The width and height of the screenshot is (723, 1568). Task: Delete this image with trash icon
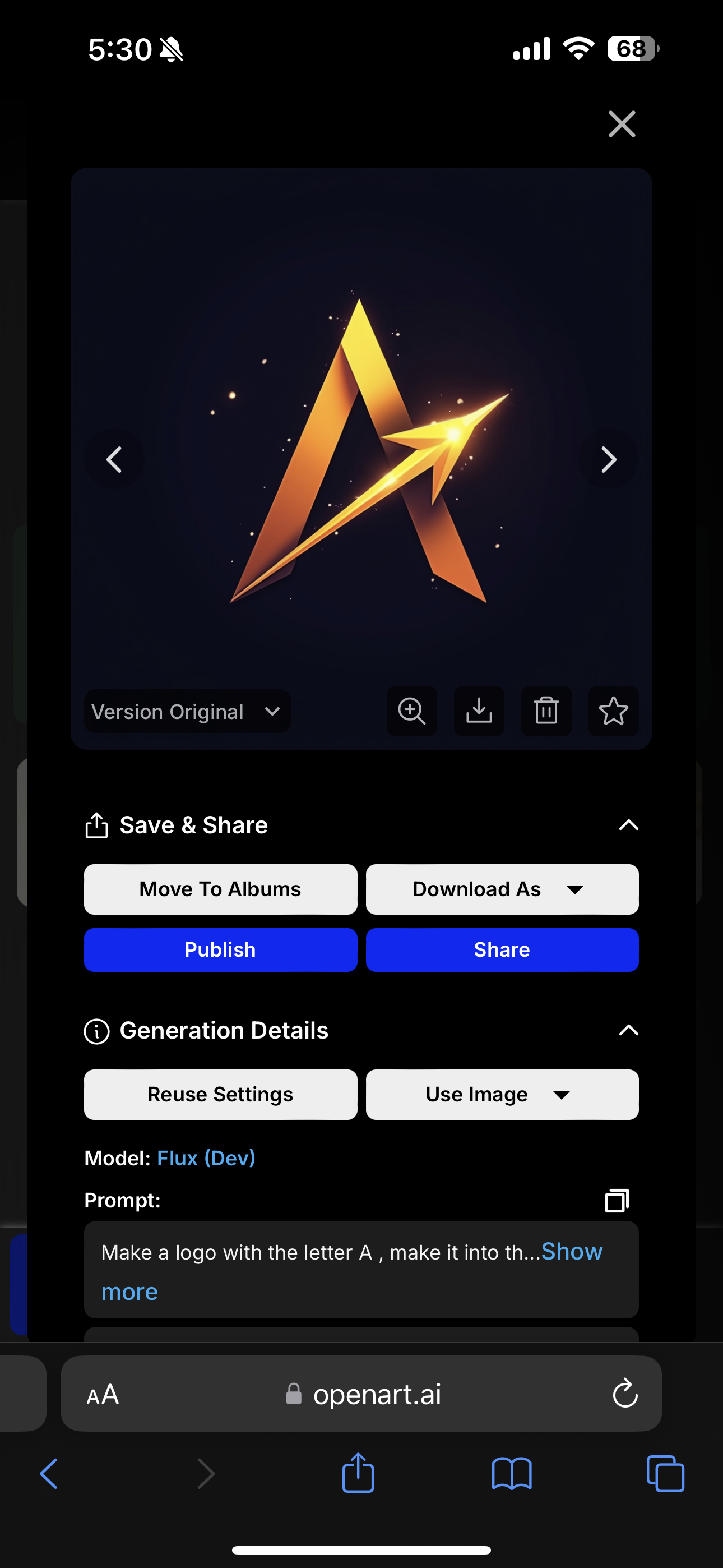click(x=546, y=711)
